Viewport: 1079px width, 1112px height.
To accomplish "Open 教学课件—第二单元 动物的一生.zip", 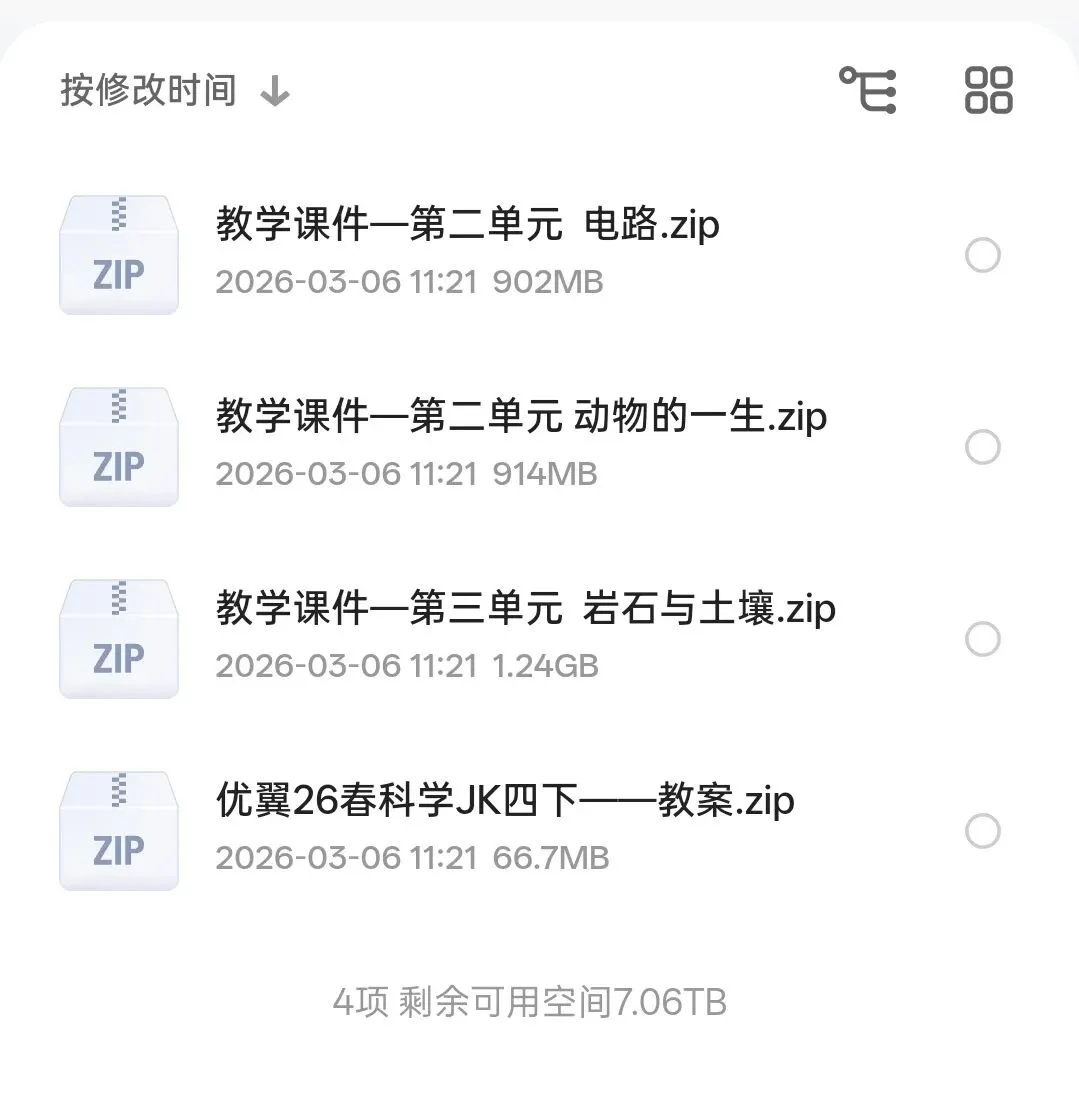I will [x=521, y=417].
